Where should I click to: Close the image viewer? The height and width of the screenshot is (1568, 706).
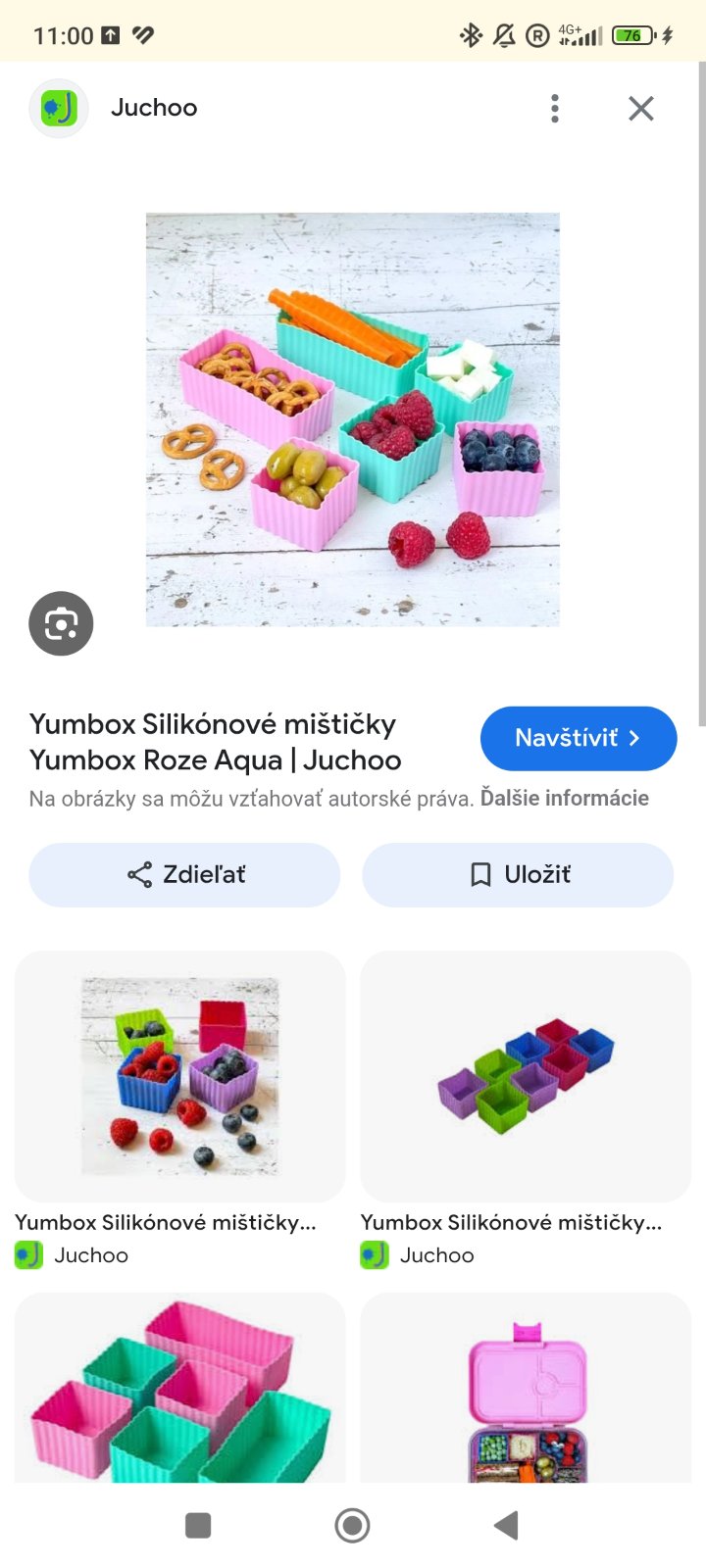640,108
